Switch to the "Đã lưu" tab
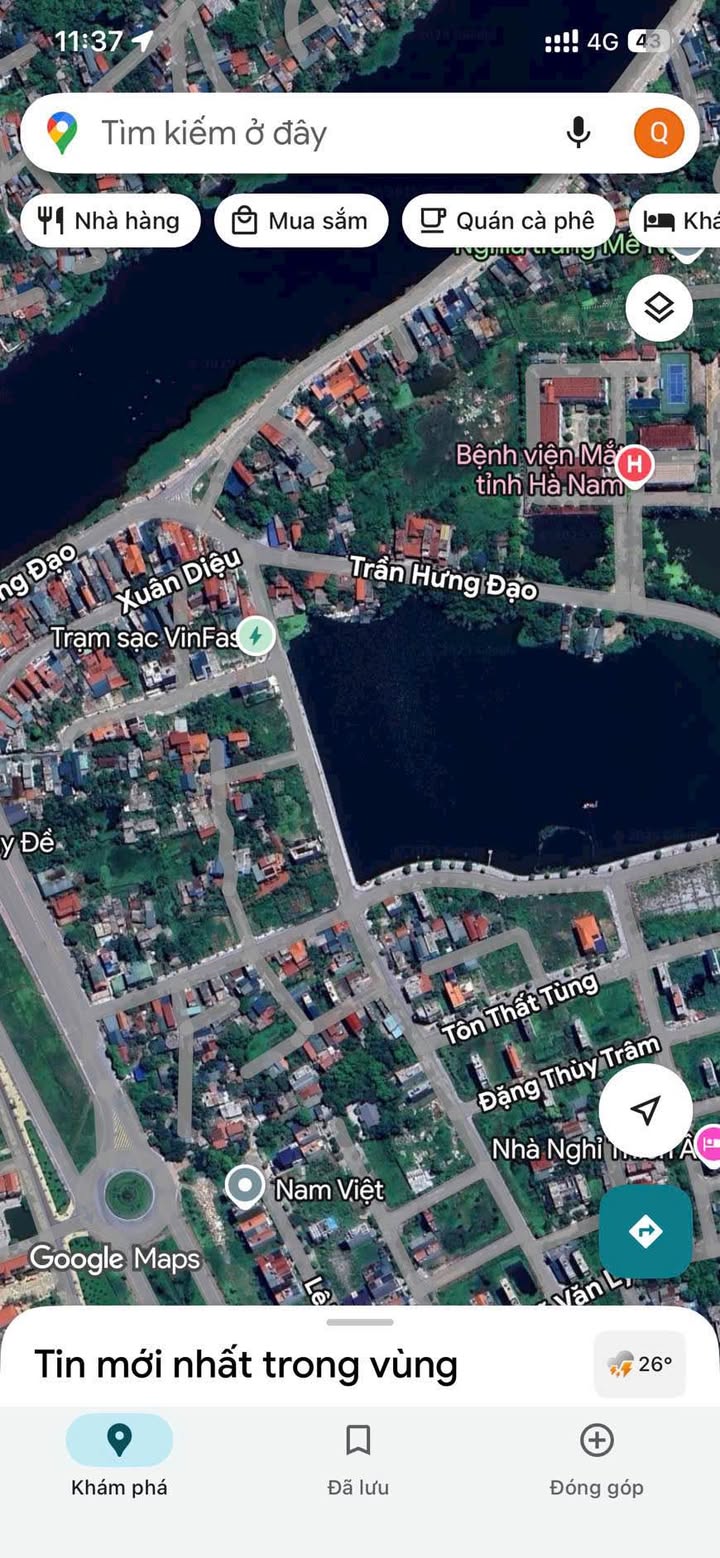This screenshot has height=1558, width=720. tap(358, 1460)
